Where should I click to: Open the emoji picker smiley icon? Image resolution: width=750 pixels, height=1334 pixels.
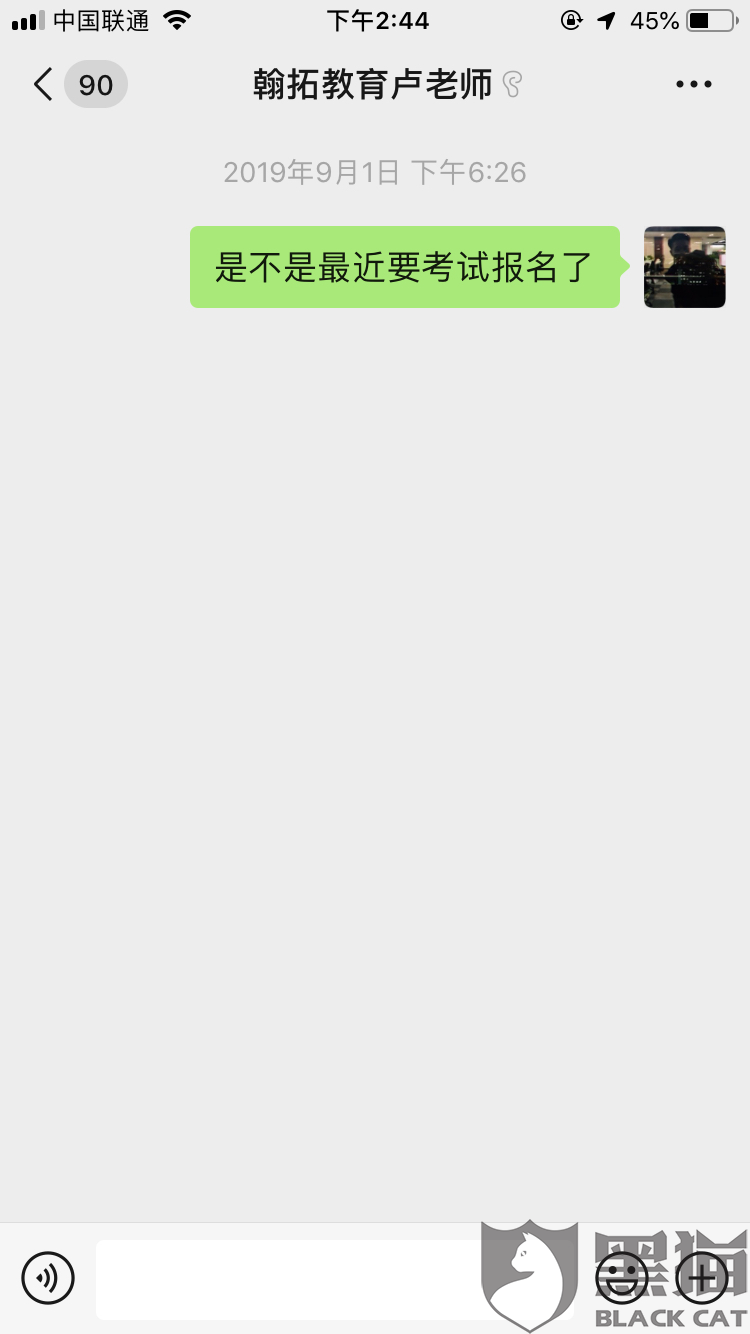pos(621,1278)
